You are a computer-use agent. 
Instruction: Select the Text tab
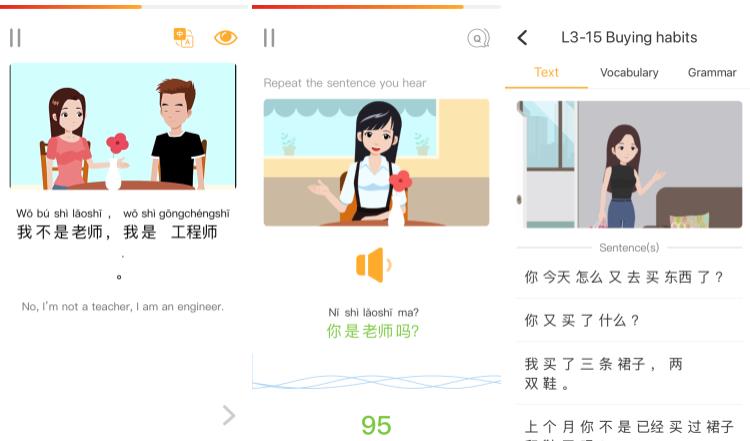[x=546, y=72]
